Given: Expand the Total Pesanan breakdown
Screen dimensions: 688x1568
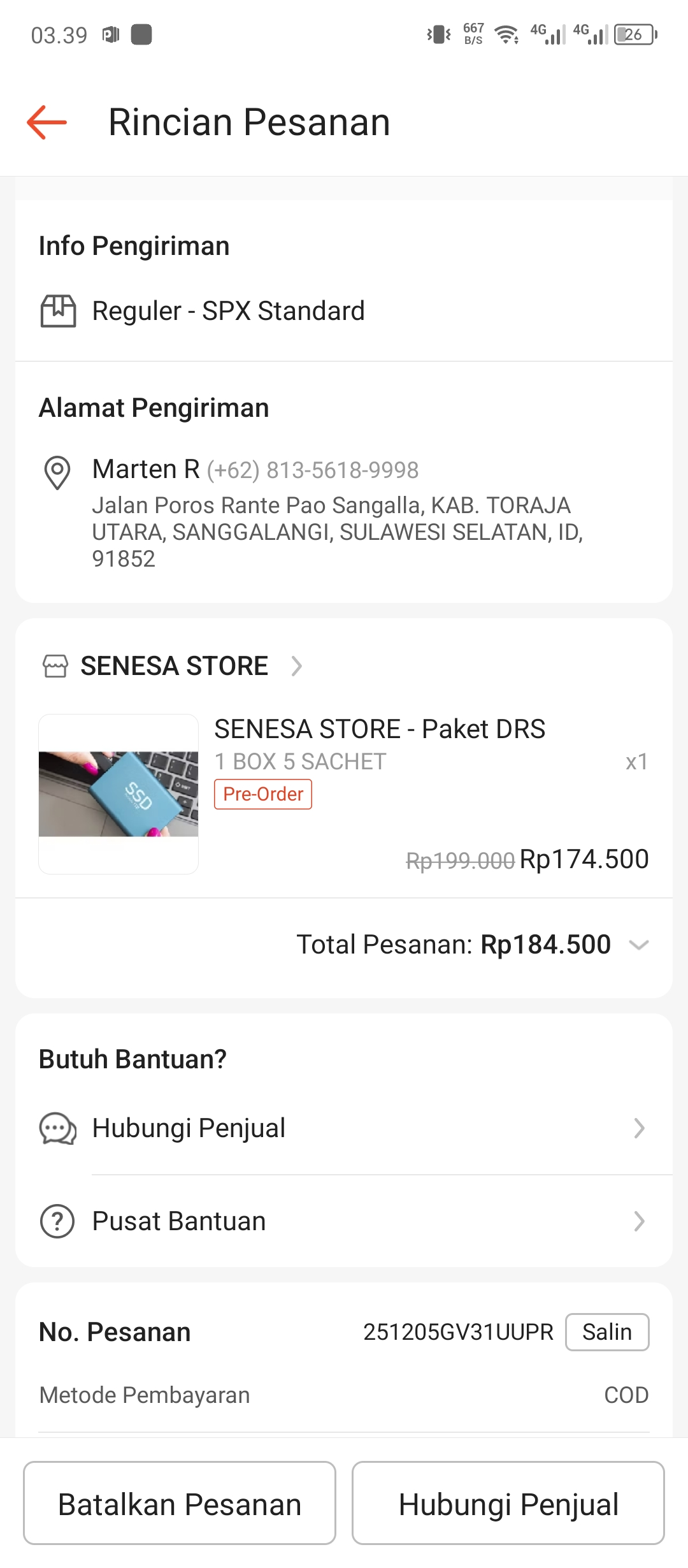Looking at the screenshot, I should point(638,945).
